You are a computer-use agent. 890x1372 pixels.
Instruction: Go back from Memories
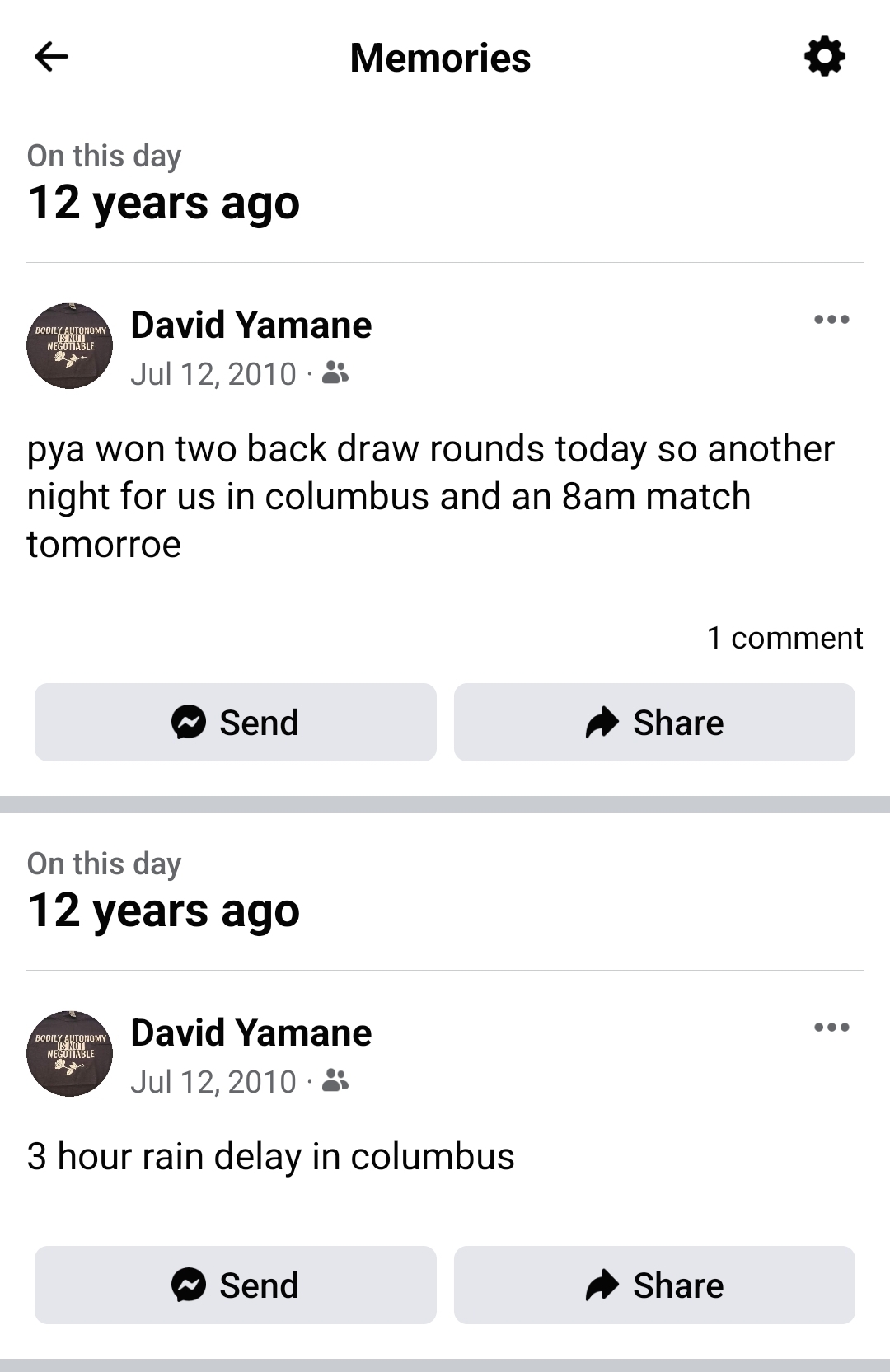point(51,57)
